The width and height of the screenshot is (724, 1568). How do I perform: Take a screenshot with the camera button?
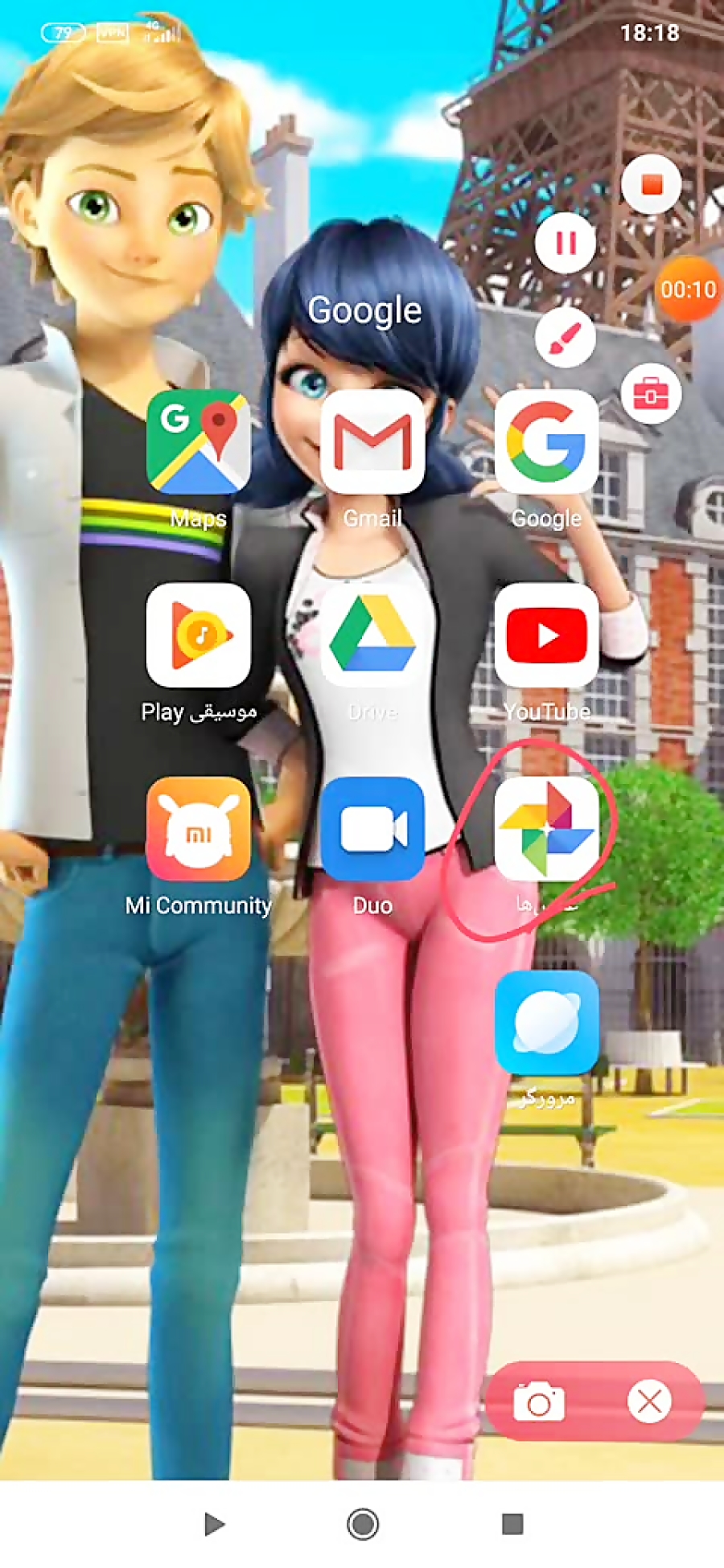(539, 1402)
